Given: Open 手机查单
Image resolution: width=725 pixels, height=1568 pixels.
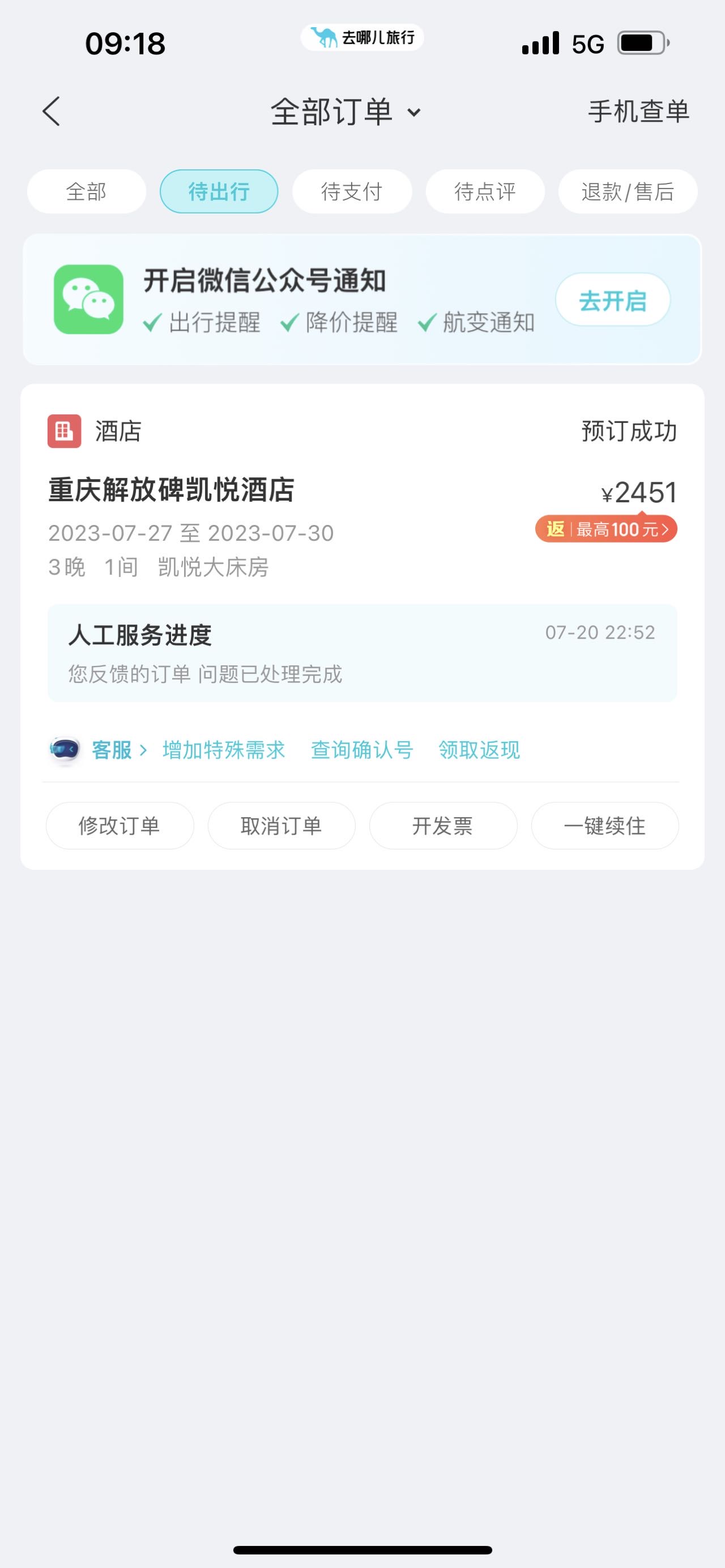Looking at the screenshot, I should [x=638, y=112].
